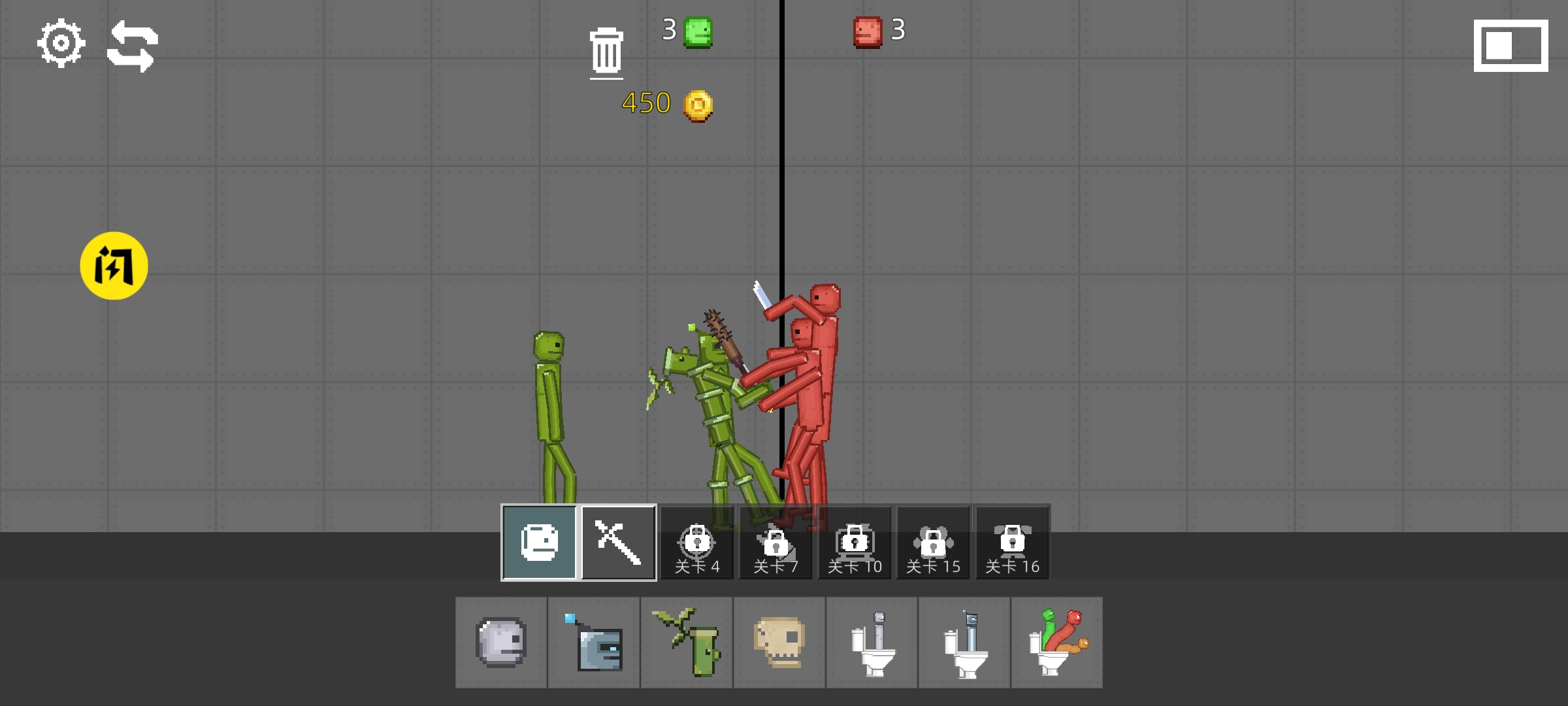Toggle the screen layout icon
The image size is (1568, 706).
[1511, 46]
